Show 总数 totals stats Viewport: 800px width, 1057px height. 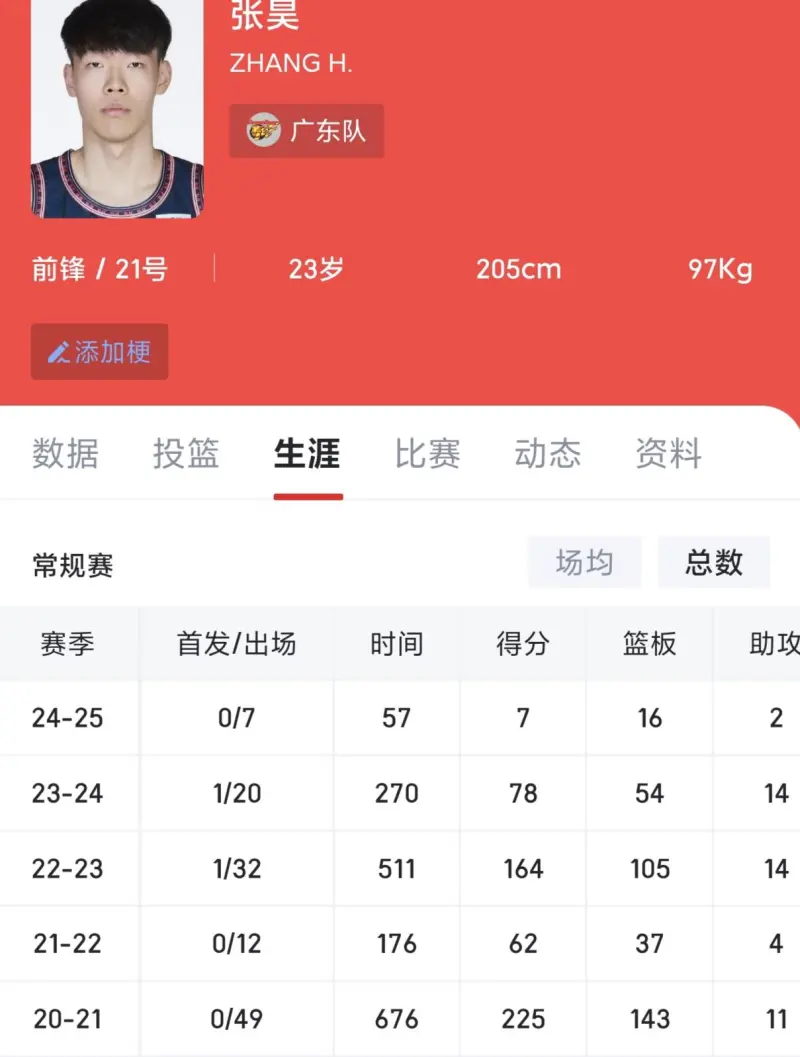coord(714,563)
